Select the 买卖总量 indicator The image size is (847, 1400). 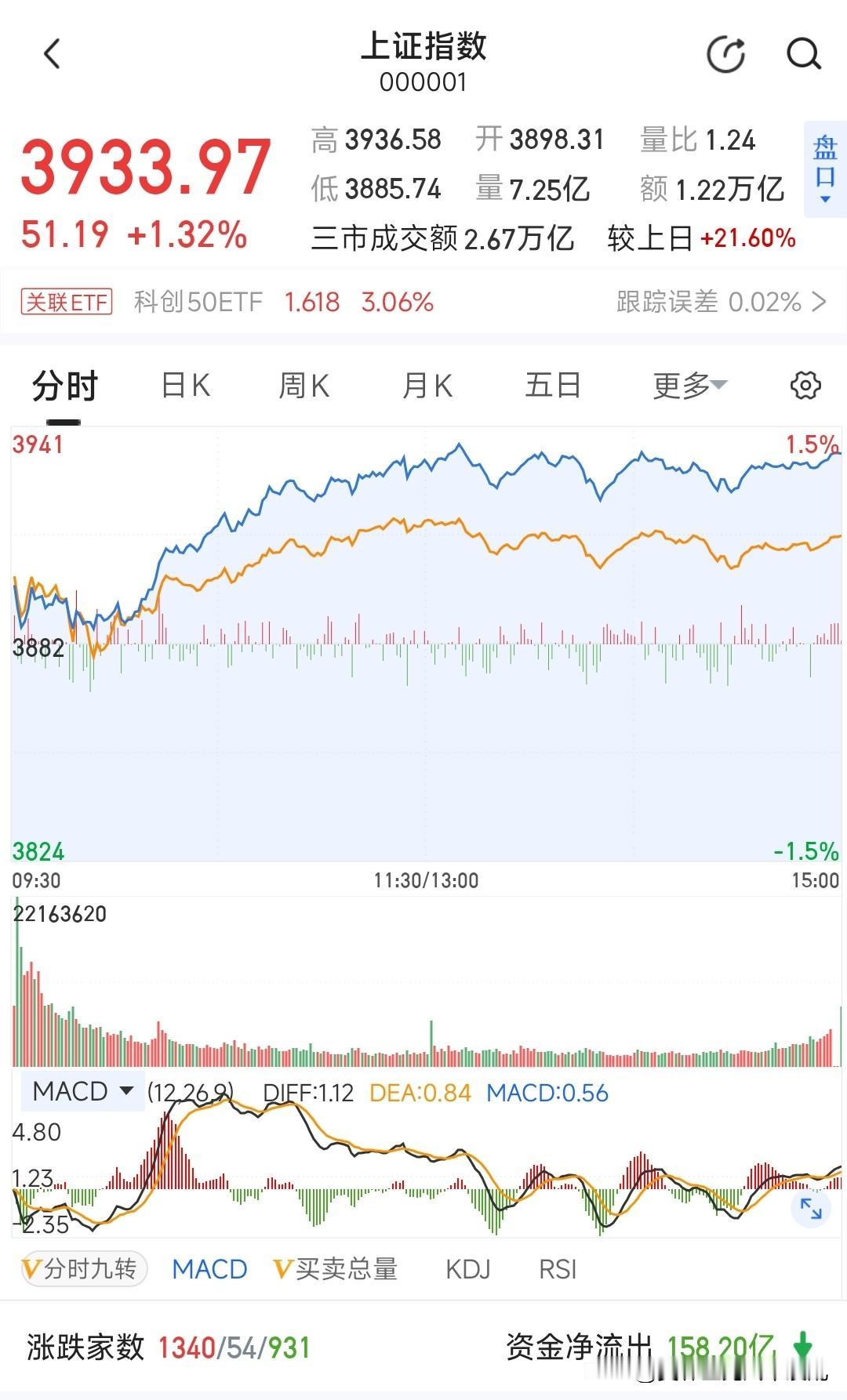336,1269
